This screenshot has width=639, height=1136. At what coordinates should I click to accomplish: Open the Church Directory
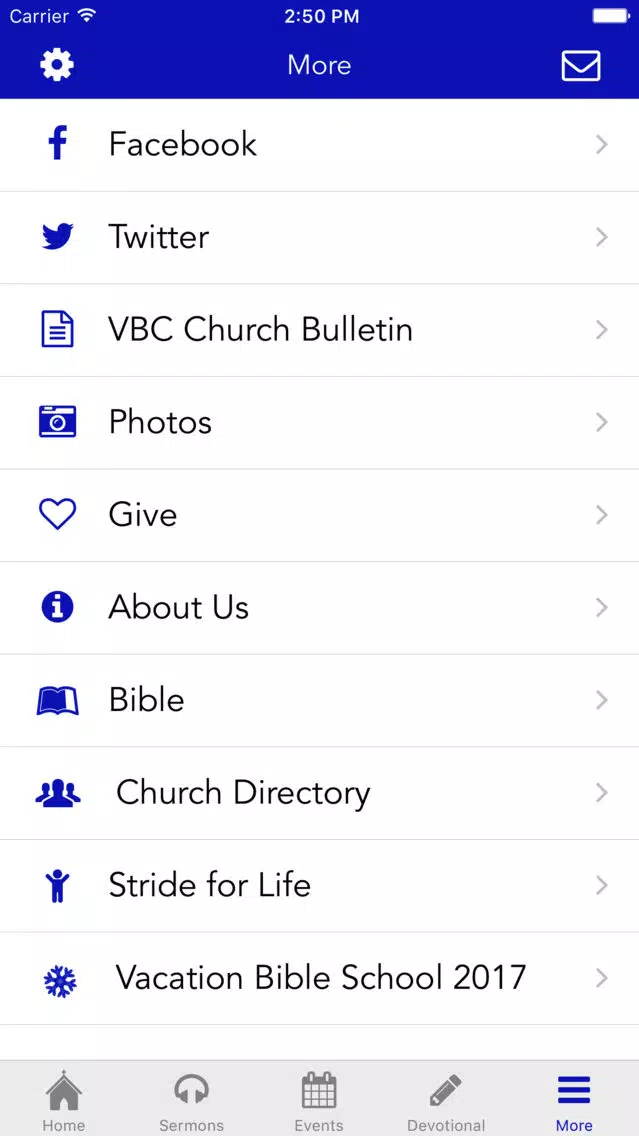pyautogui.click(x=320, y=793)
